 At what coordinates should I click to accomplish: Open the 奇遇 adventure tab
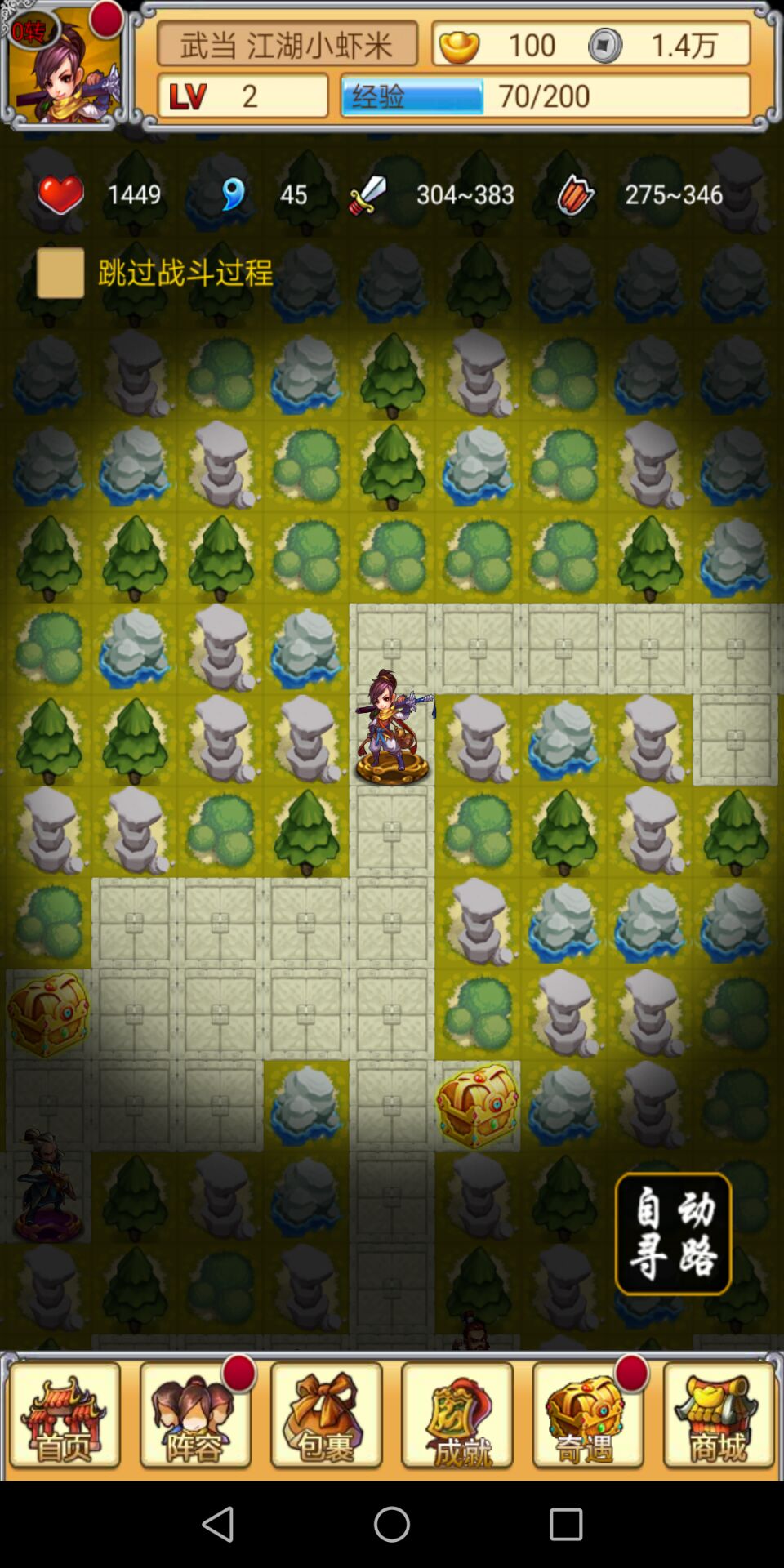[588, 1414]
